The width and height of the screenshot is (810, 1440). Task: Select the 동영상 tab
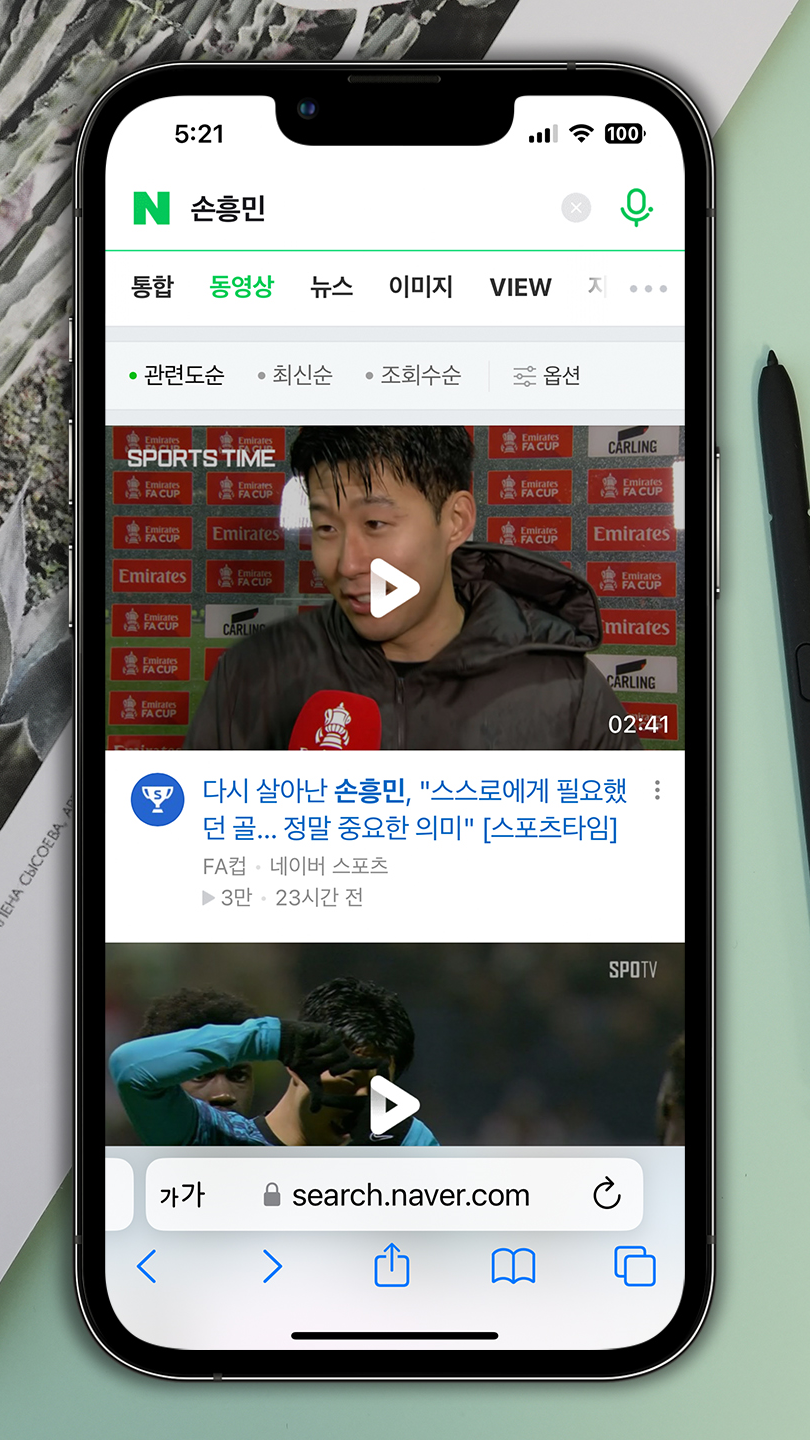241,287
